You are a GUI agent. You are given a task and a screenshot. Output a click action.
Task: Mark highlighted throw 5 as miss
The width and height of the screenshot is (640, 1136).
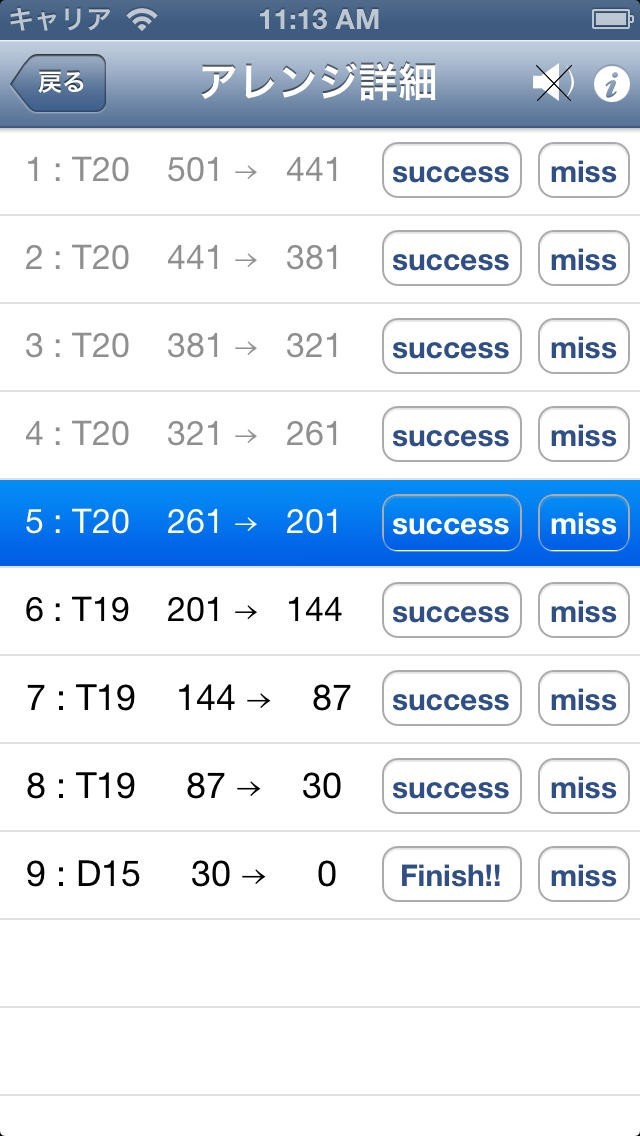point(583,524)
